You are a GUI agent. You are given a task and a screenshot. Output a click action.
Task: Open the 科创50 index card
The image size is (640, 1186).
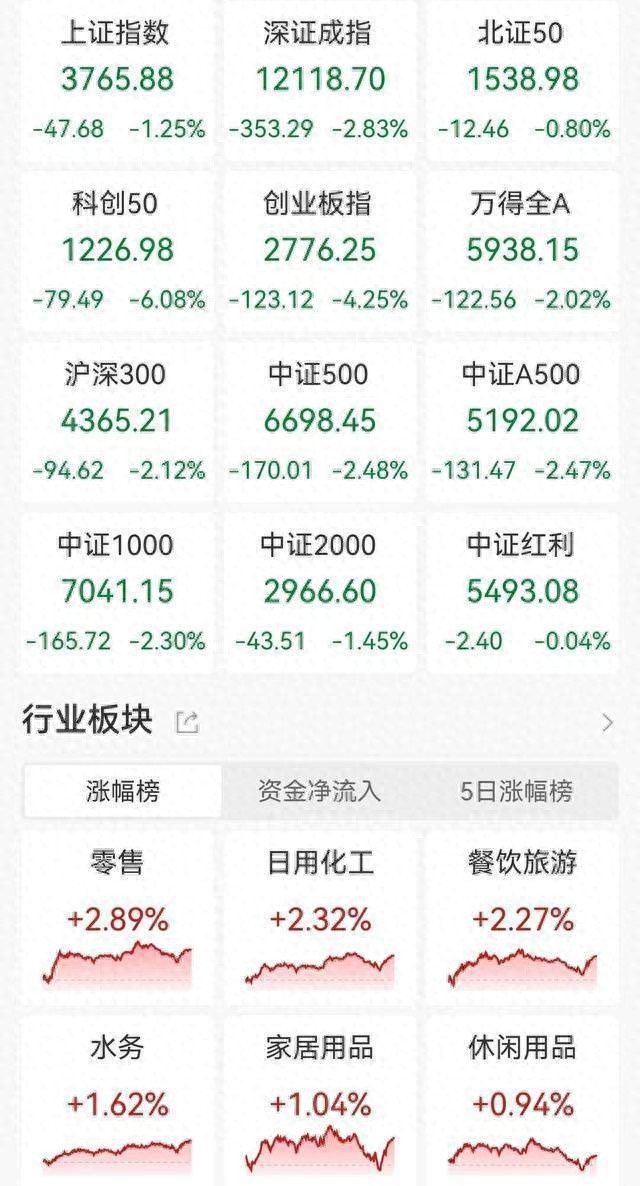117,252
